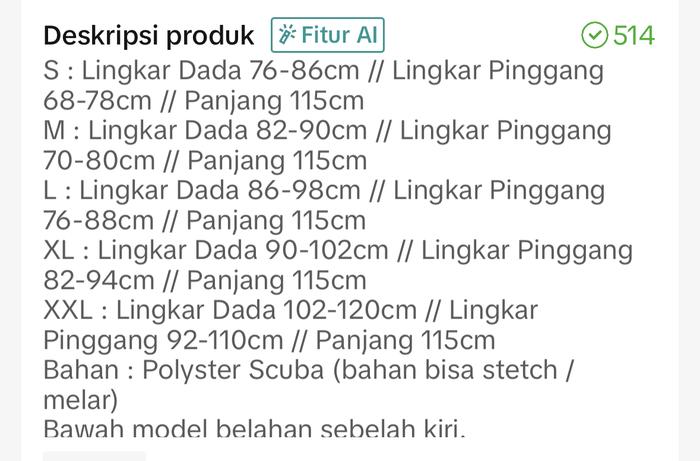Edit the Deskripsi produk text field

click(340, 250)
